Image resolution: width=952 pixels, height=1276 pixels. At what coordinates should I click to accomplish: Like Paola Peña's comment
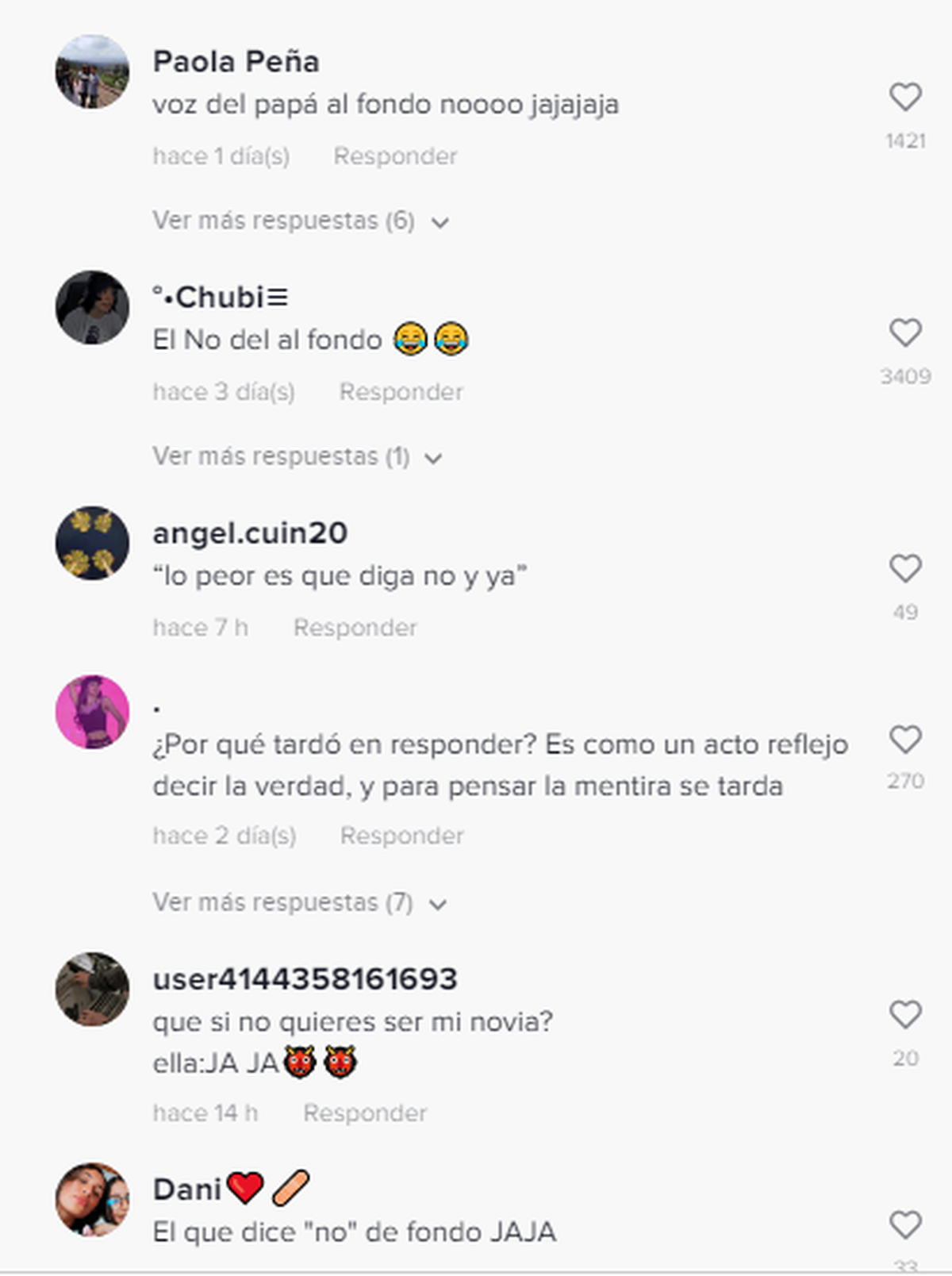[904, 98]
